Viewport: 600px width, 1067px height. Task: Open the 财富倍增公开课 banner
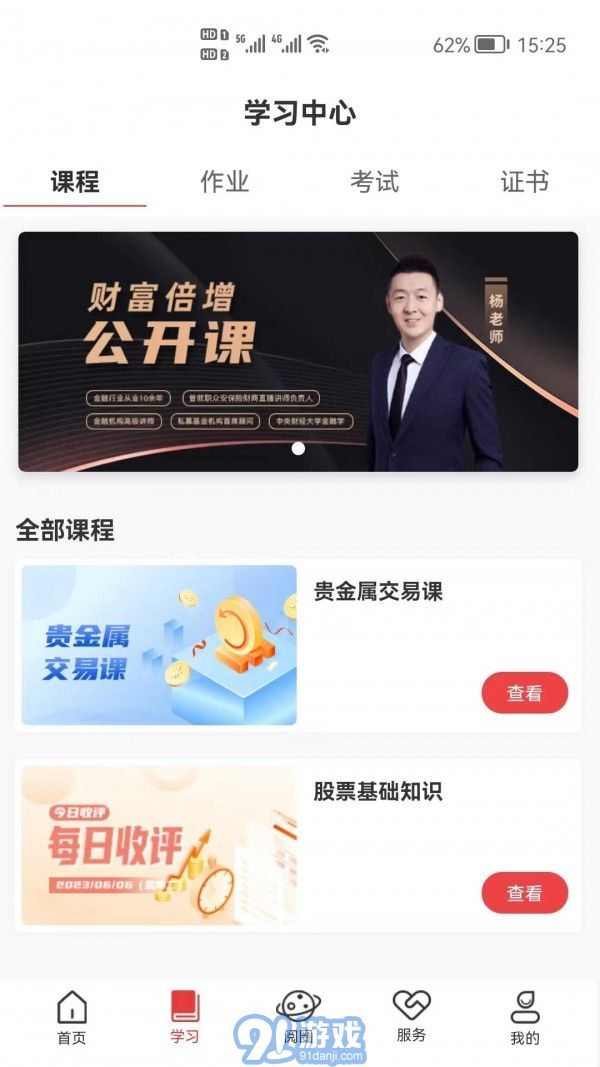click(298, 351)
